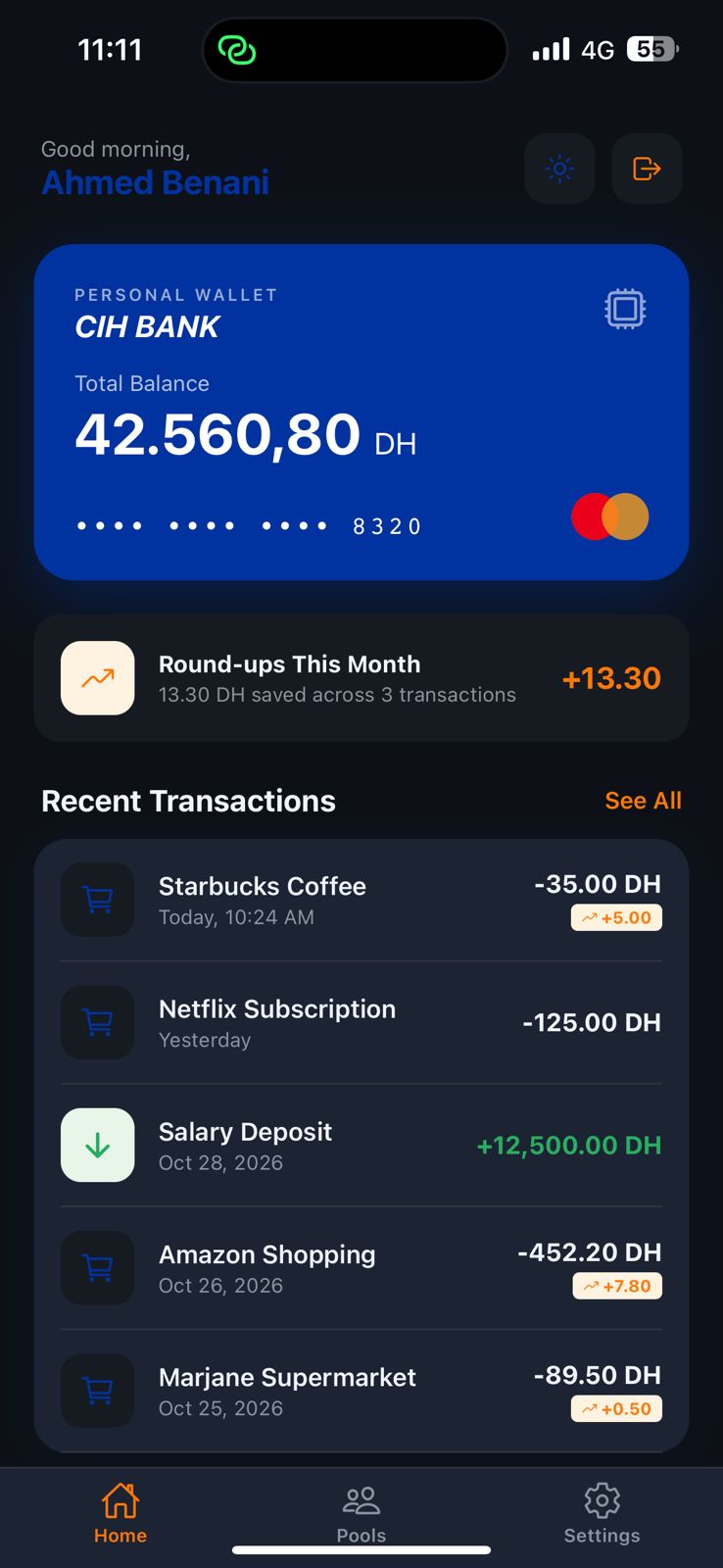Click the logout icon at top right
The height and width of the screenshot is (1568, 723).
tap(647, 169)
